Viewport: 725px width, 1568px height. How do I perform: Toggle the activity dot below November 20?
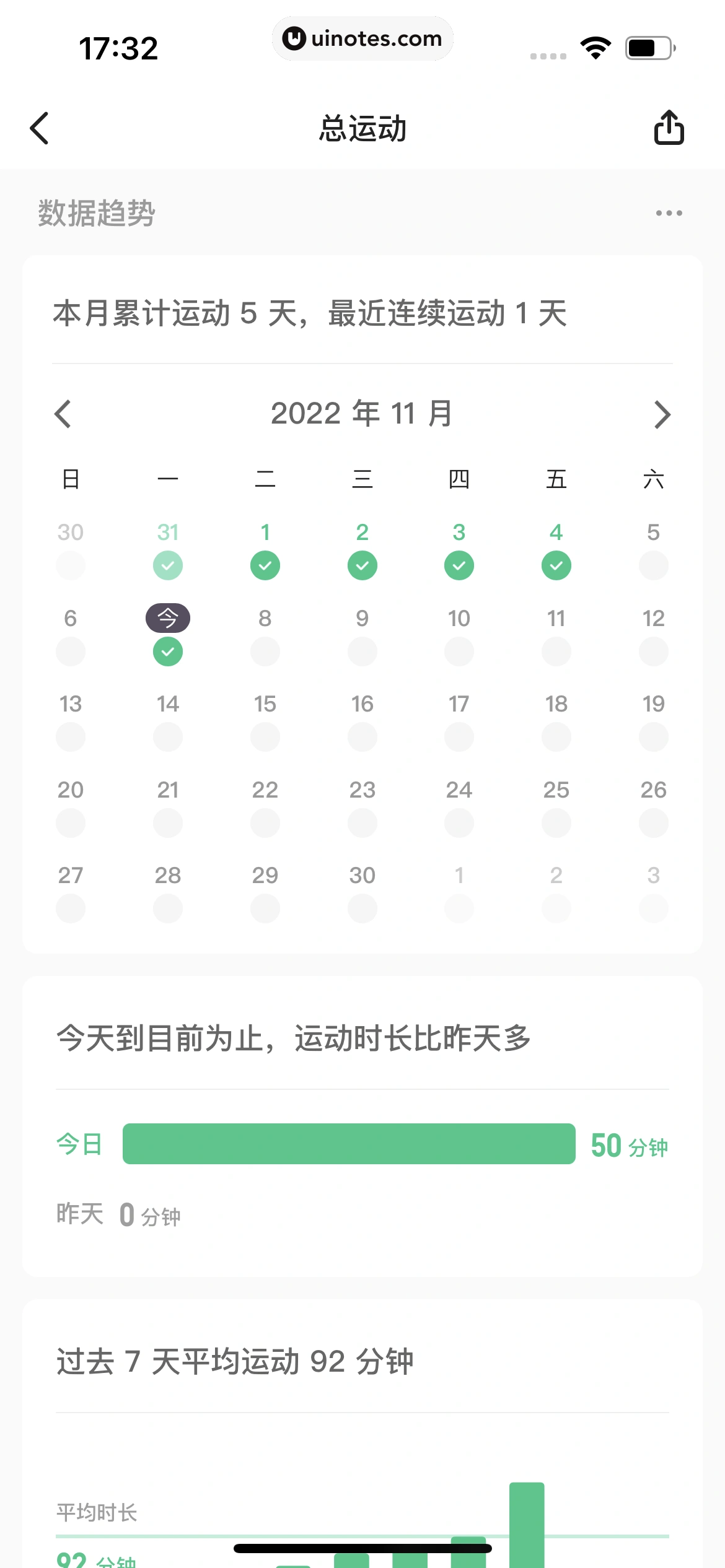click(71, 822)
